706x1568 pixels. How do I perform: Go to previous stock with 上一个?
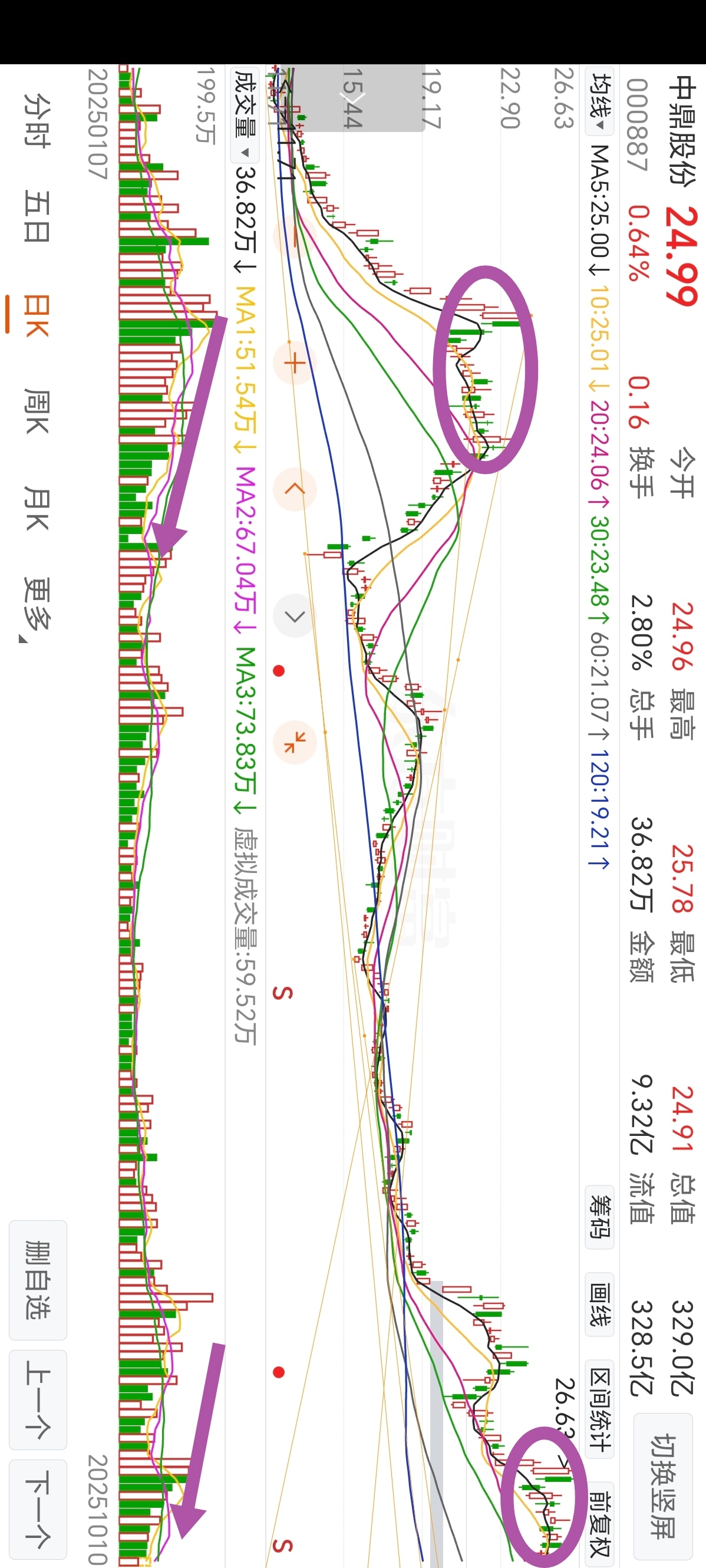pyautogui.click(x=38, y=1399)
